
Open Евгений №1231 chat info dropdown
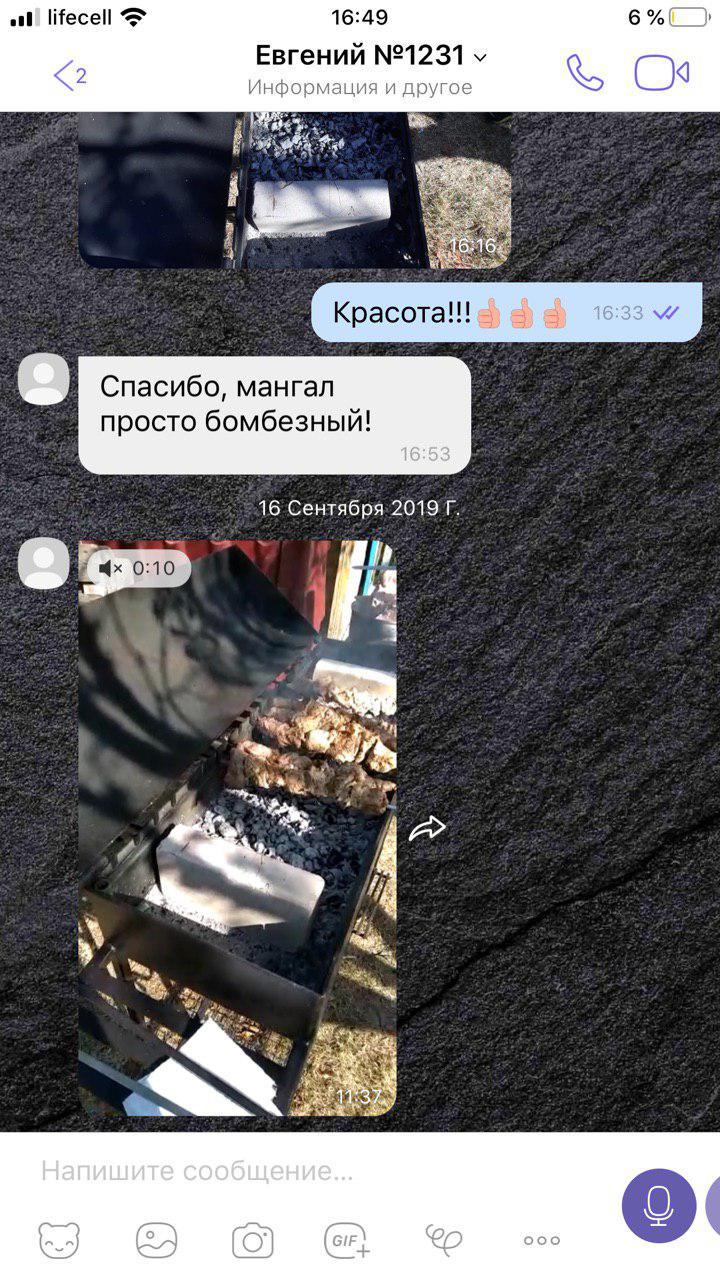370,56
